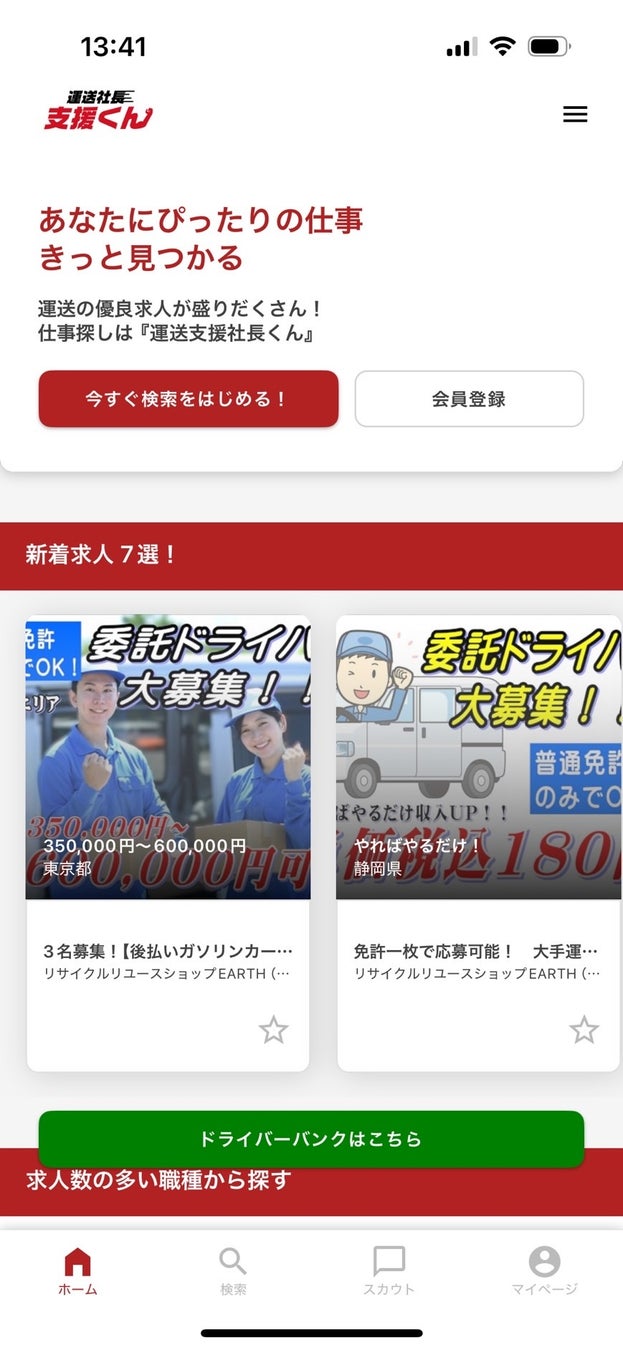Open the スカウト tab

point(388,1271)
